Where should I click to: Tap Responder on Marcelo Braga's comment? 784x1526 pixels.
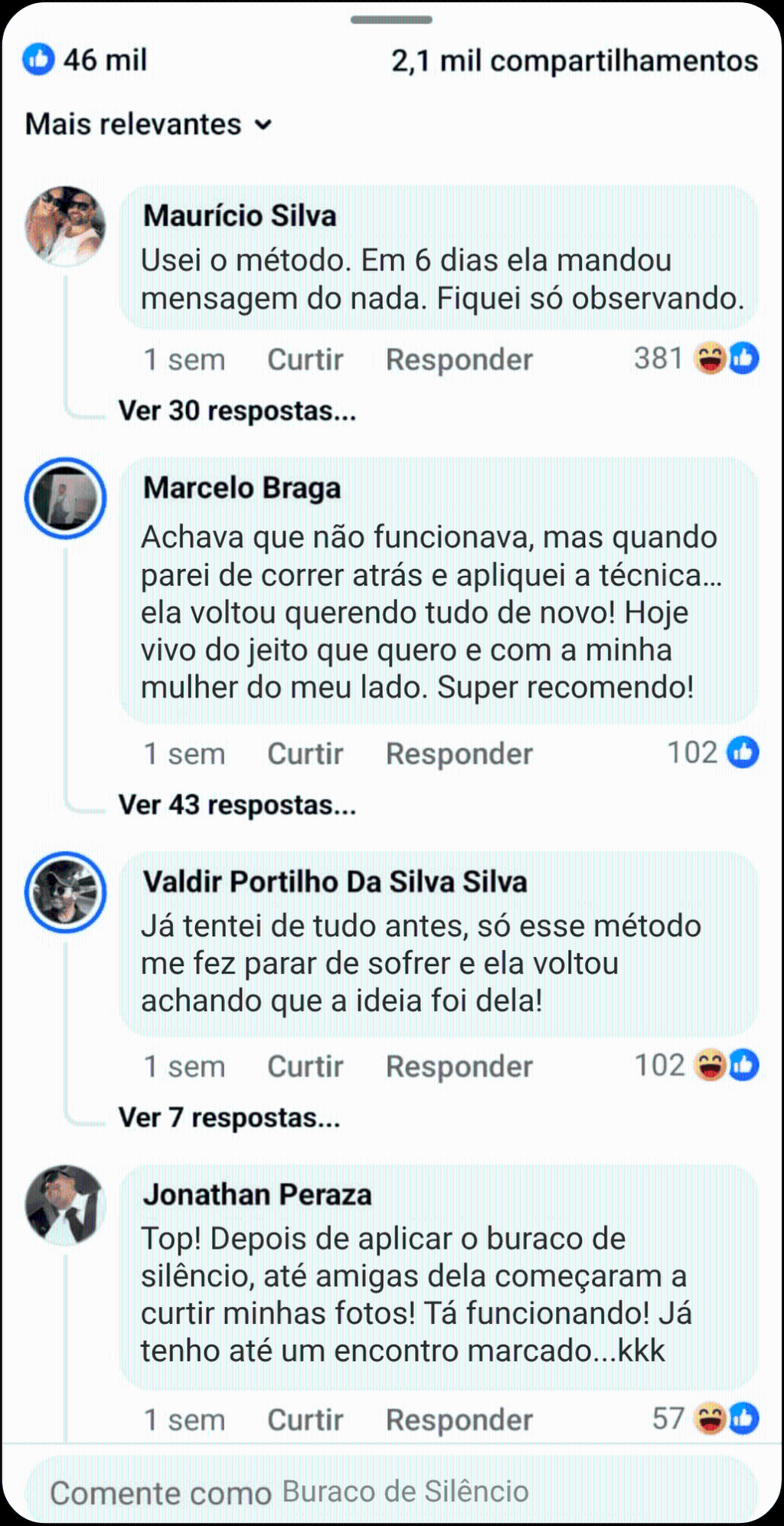click(459, 754)
